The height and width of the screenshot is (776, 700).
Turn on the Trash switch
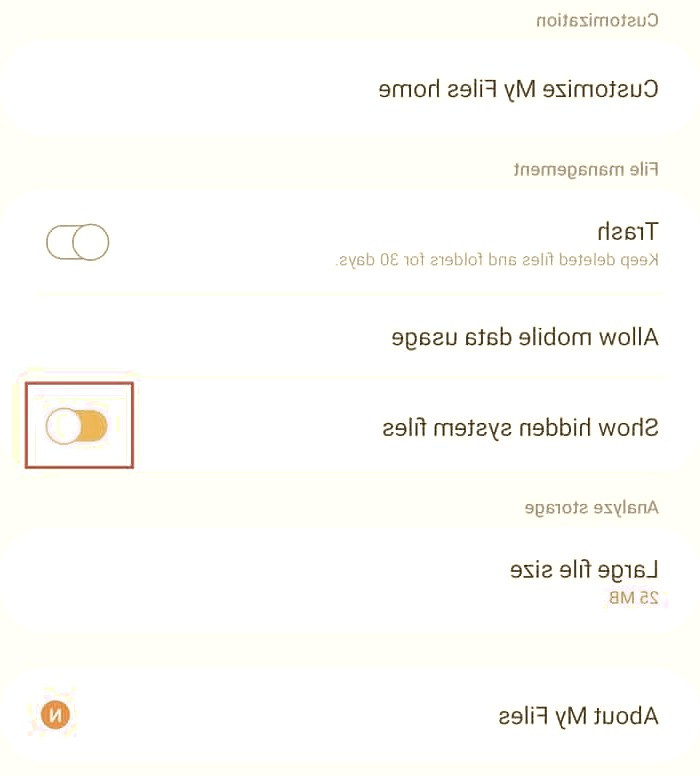pos(77,243)
